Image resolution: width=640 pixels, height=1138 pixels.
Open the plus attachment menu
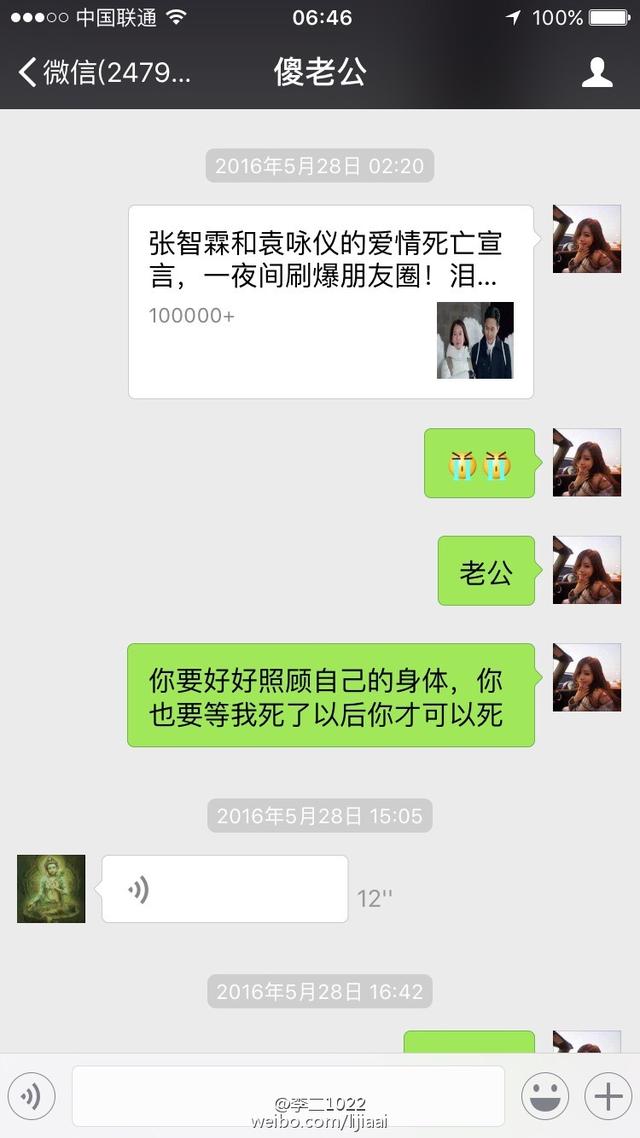(x=608, y=1097)
